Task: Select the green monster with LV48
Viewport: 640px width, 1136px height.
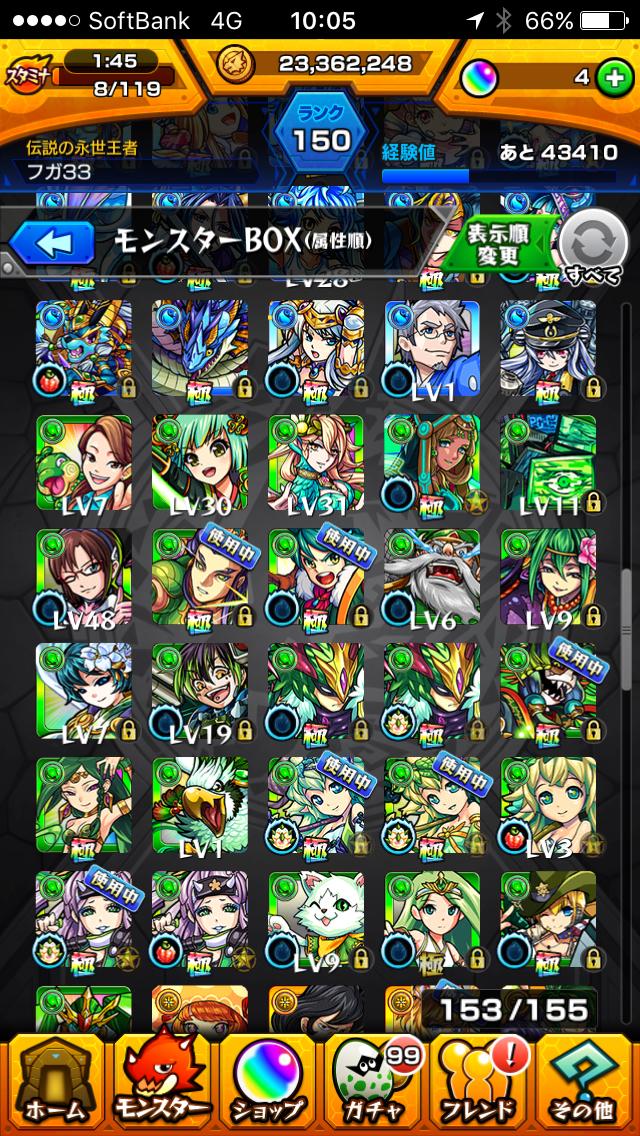Action: (83, 577)
